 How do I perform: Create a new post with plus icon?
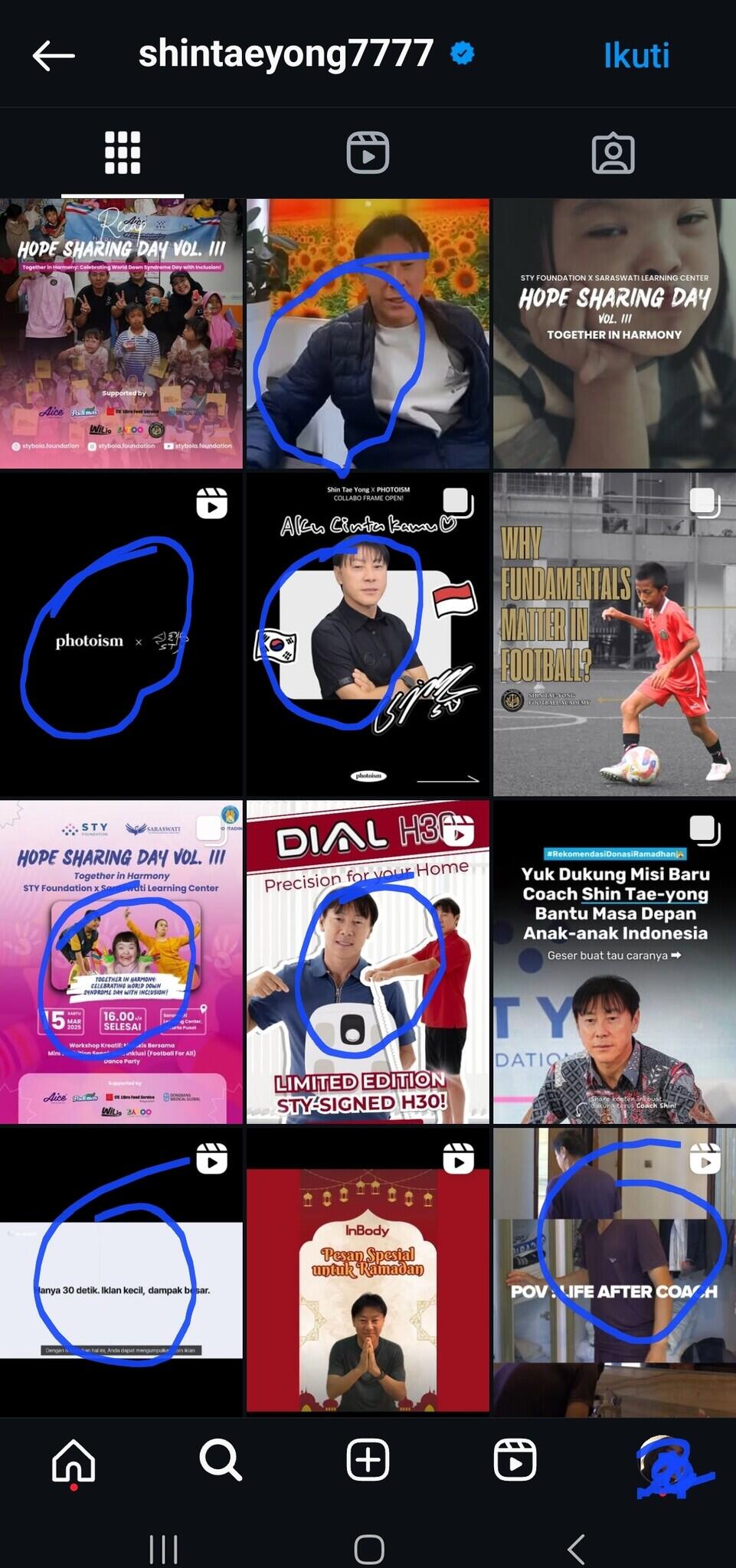[x=368, y=1461]
